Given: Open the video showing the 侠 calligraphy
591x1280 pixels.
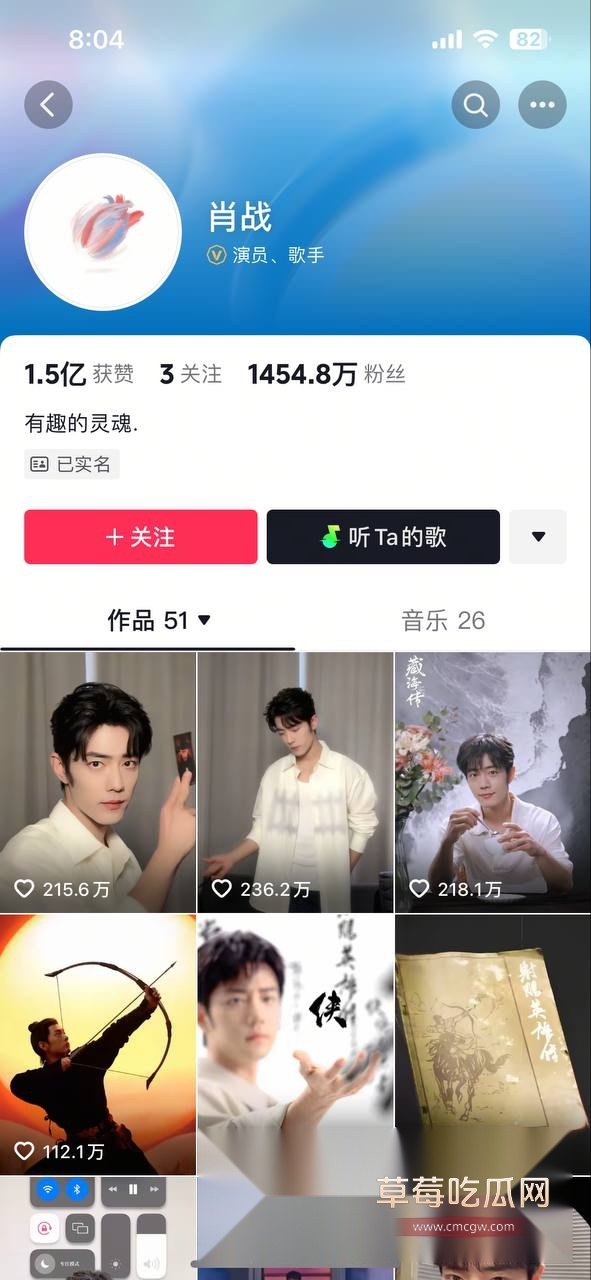Looking at the screenshot, I should (296, 1044).
